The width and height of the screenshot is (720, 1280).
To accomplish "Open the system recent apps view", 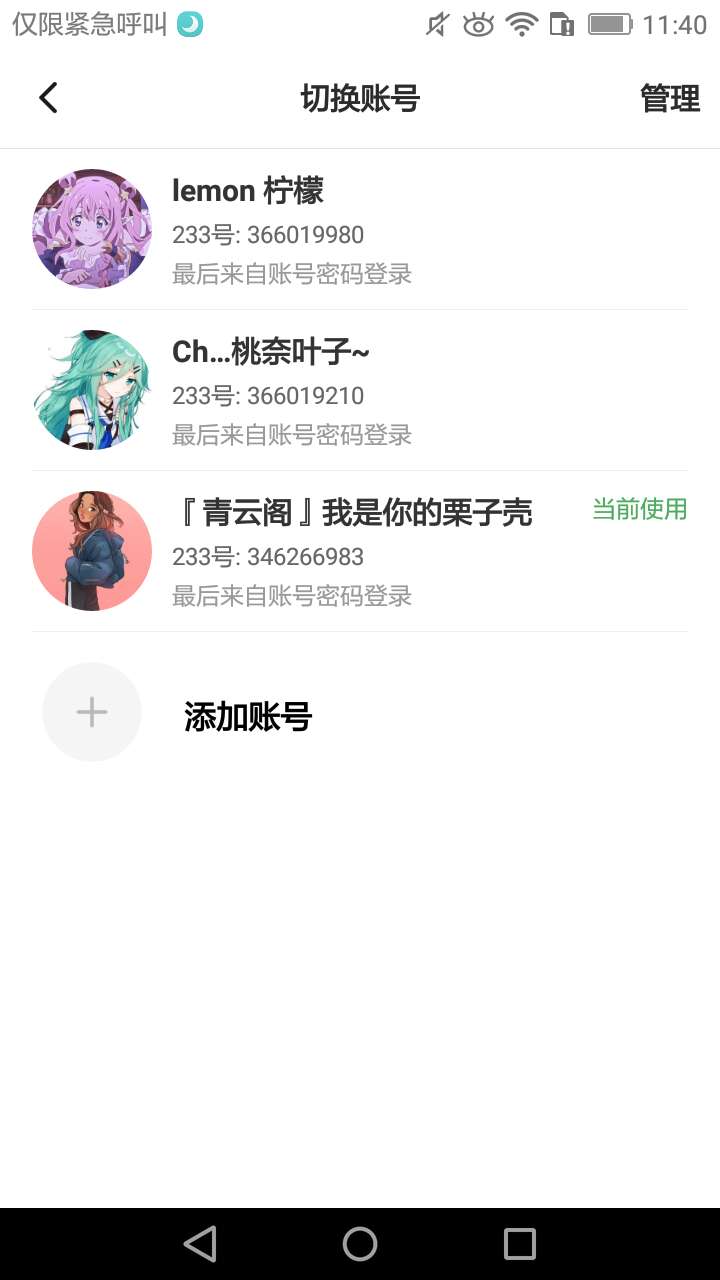I will pyautogui.click(x=520, y=1244).
